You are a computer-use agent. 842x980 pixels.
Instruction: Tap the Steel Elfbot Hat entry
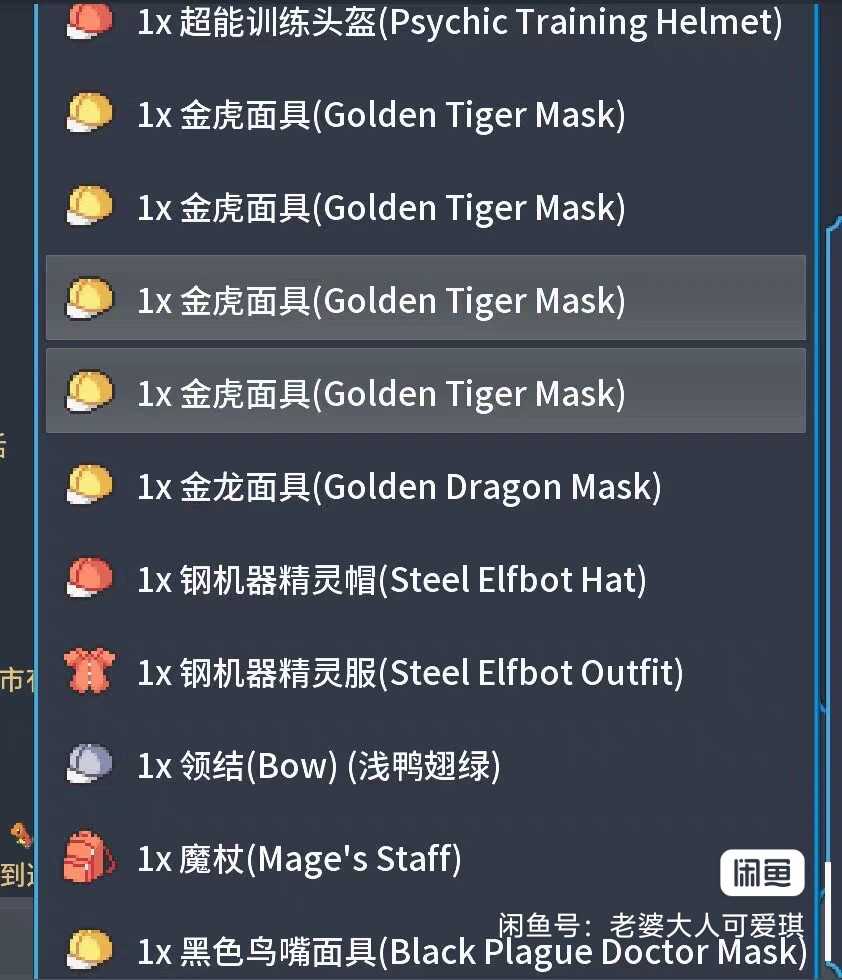[x=425, y=580]
